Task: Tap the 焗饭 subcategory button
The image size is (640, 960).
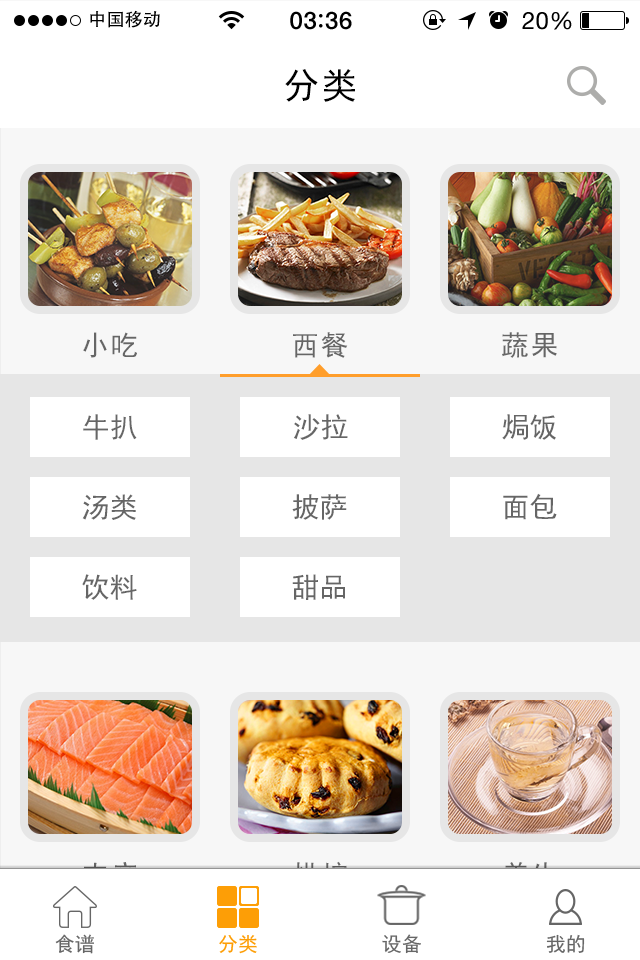Action: pos(530,427)
